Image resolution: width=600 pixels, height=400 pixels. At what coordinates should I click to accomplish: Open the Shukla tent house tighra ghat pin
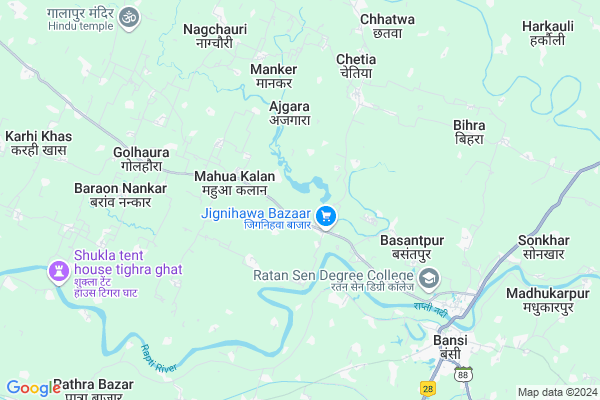pyautogui.click(x=57, y=270)
